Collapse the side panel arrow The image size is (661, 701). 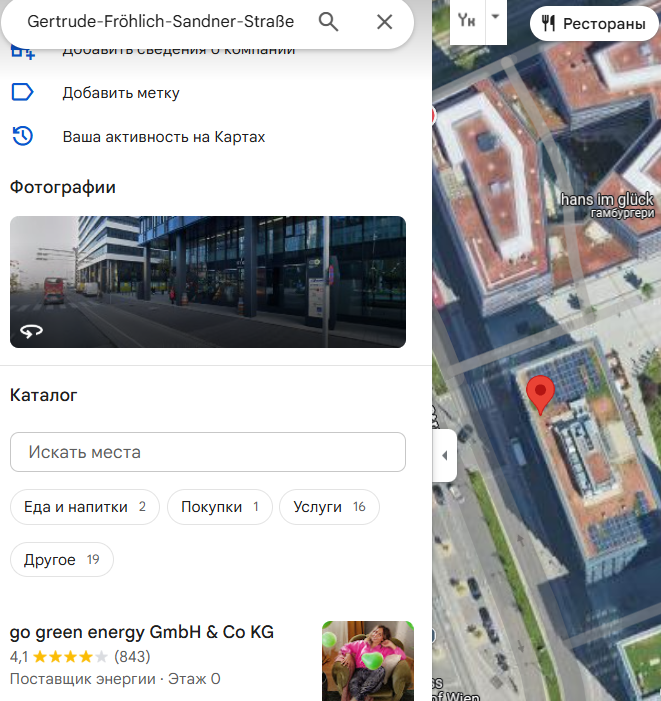pos(444,456)
